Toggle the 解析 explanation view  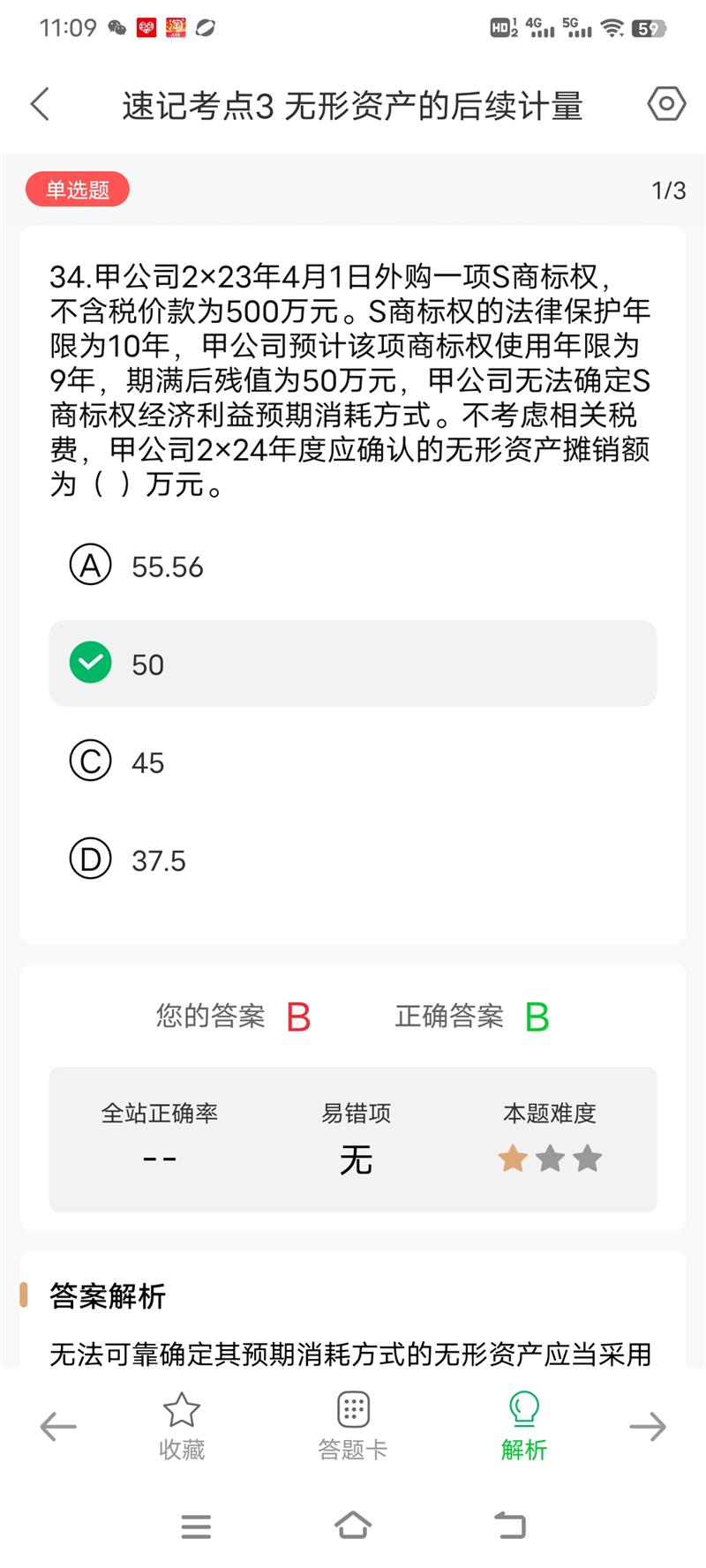(524, 1426)
